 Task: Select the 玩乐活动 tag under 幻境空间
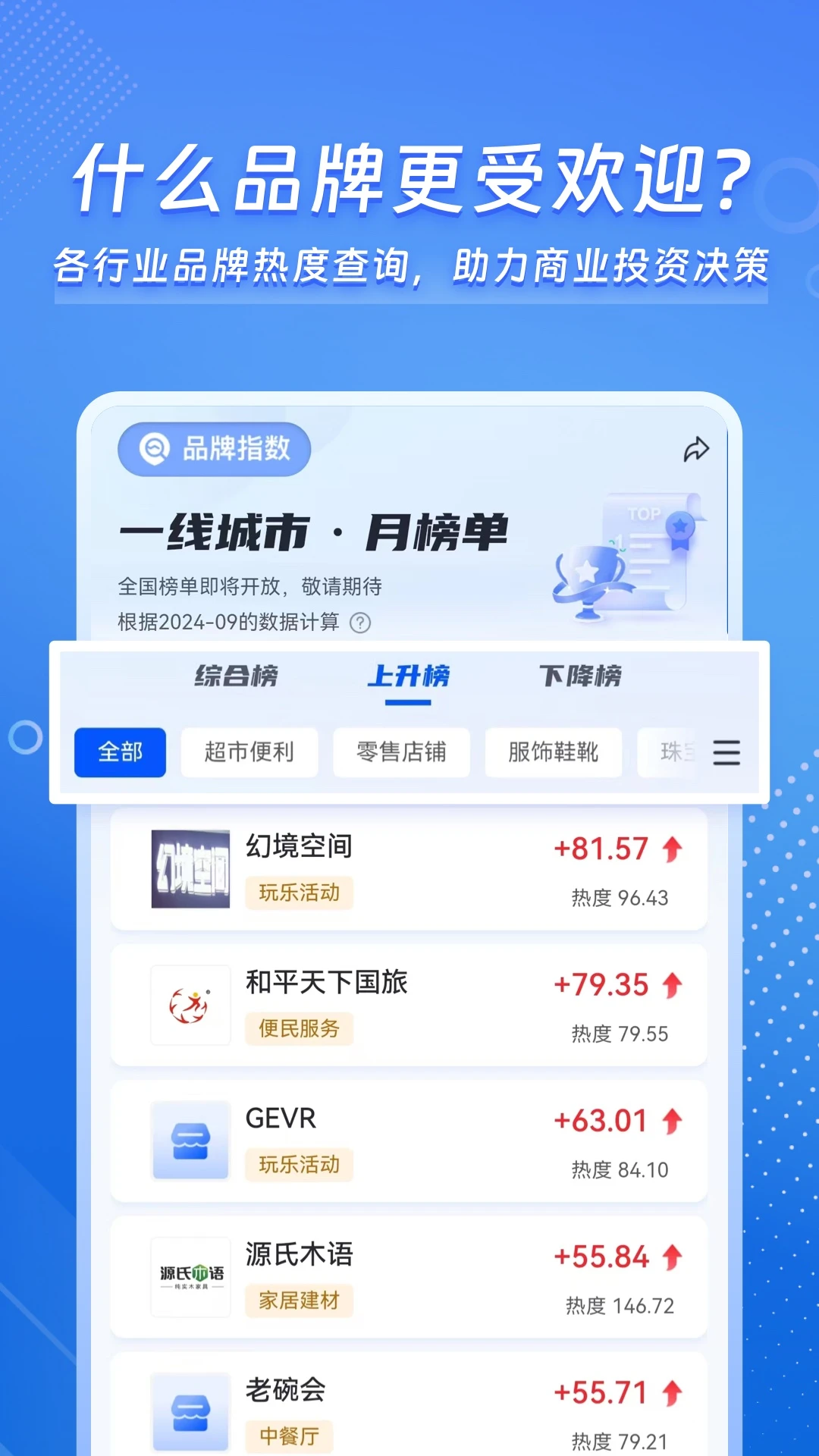[299, 893]
